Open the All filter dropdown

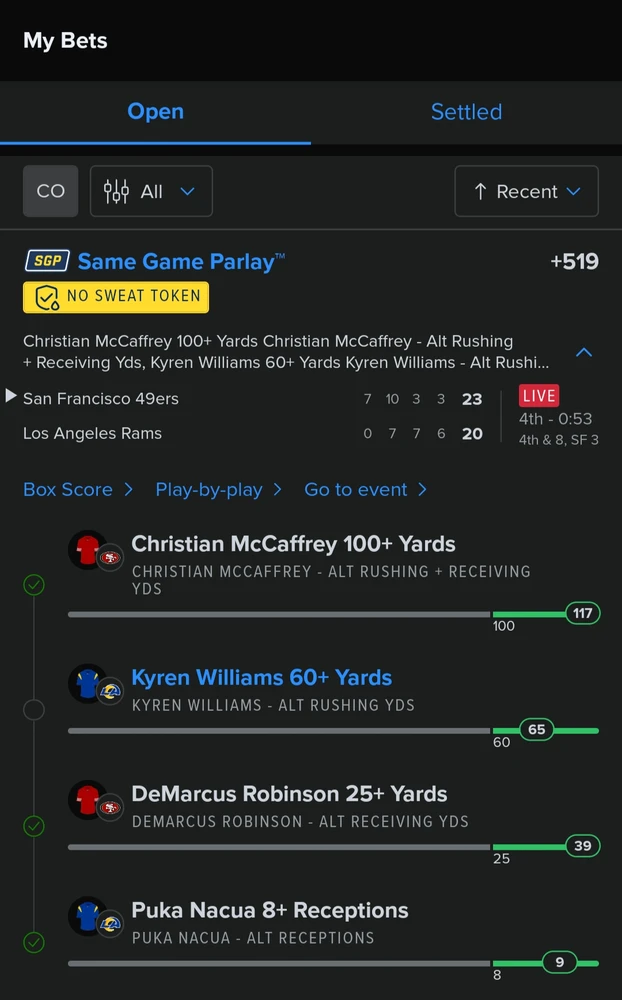click(x=151, y=191)
